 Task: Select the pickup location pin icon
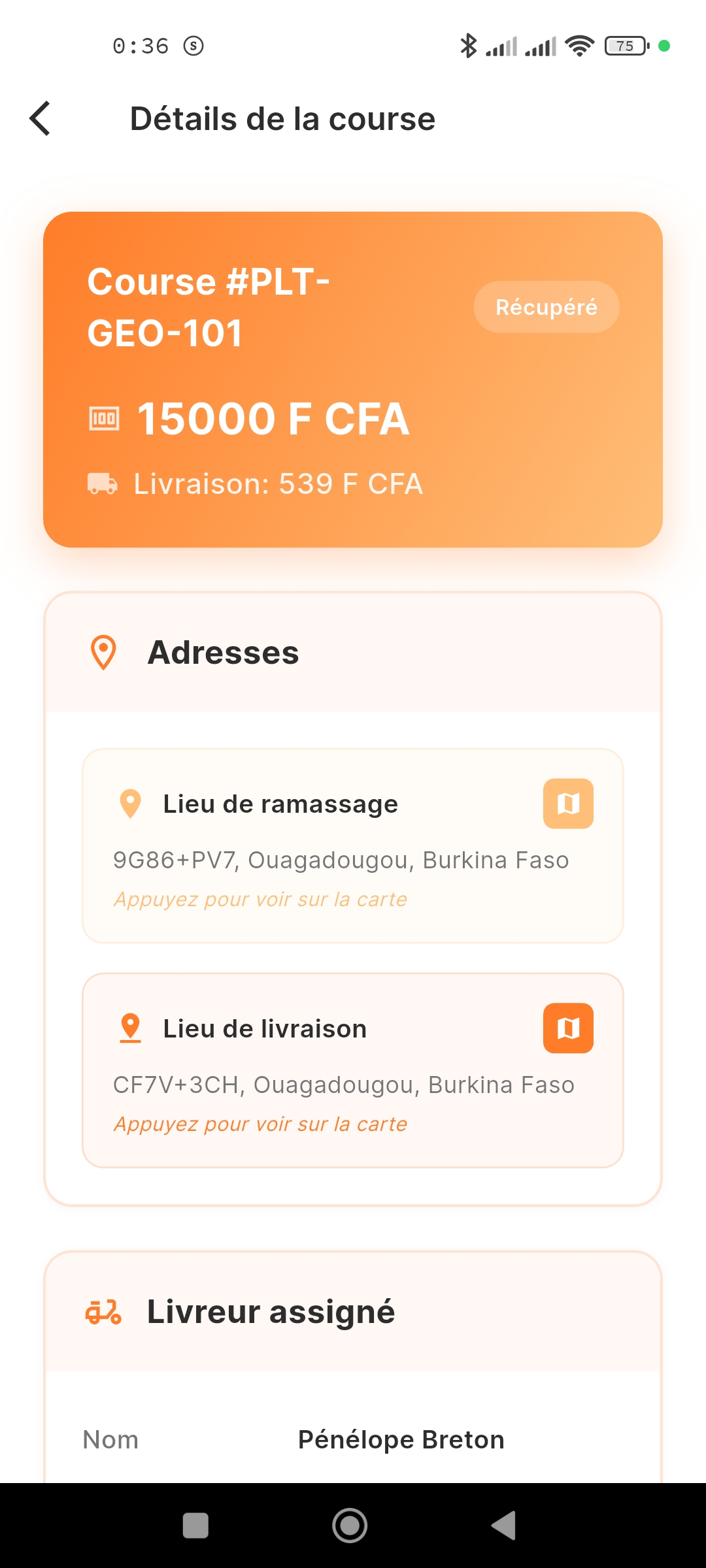click(x=131, y=804)
